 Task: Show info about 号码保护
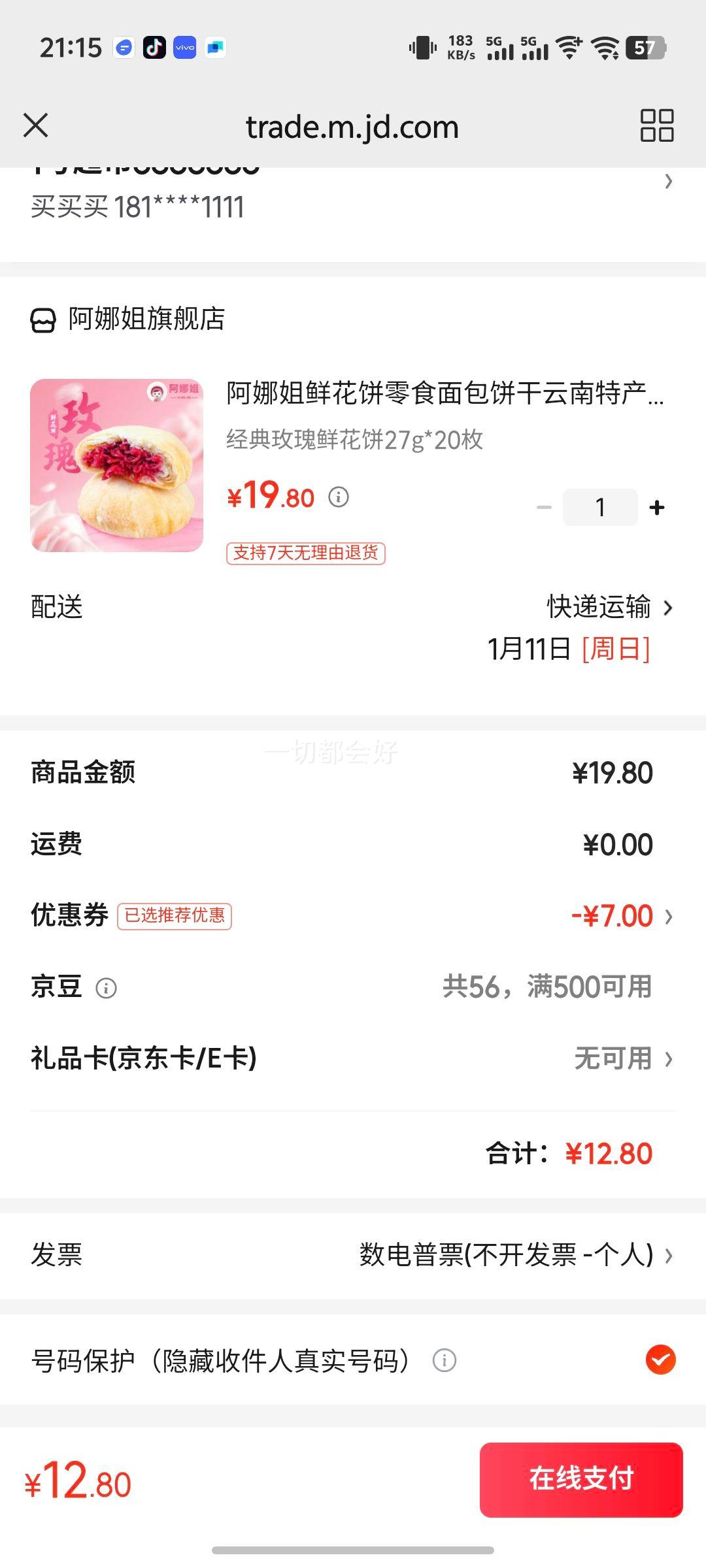(x=445, y=1361)
